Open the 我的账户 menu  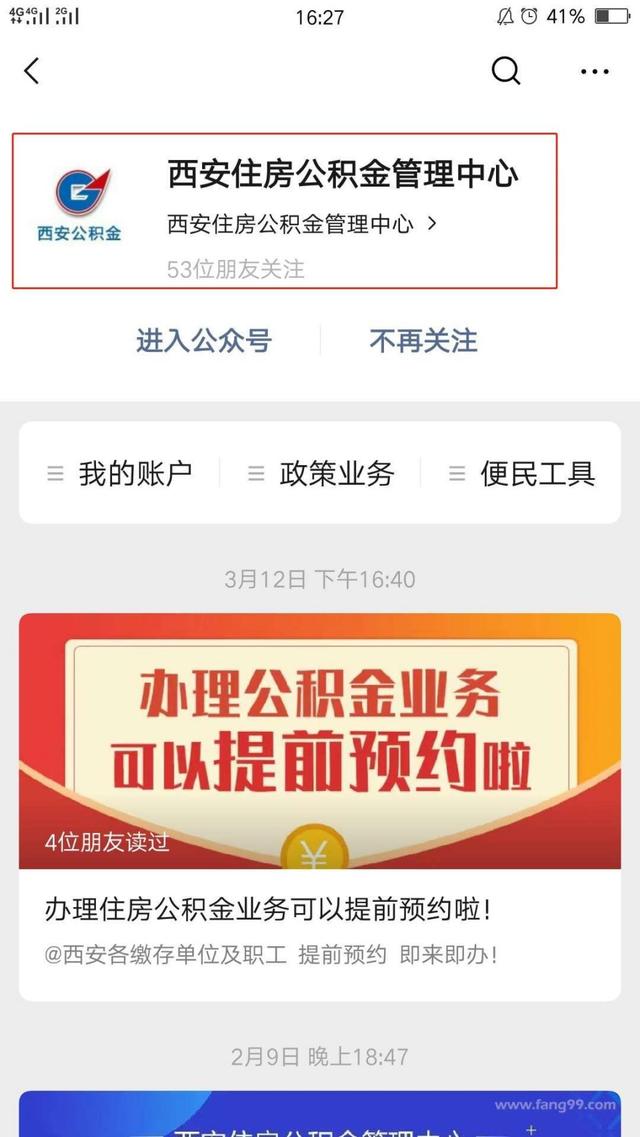click(120, 473)
